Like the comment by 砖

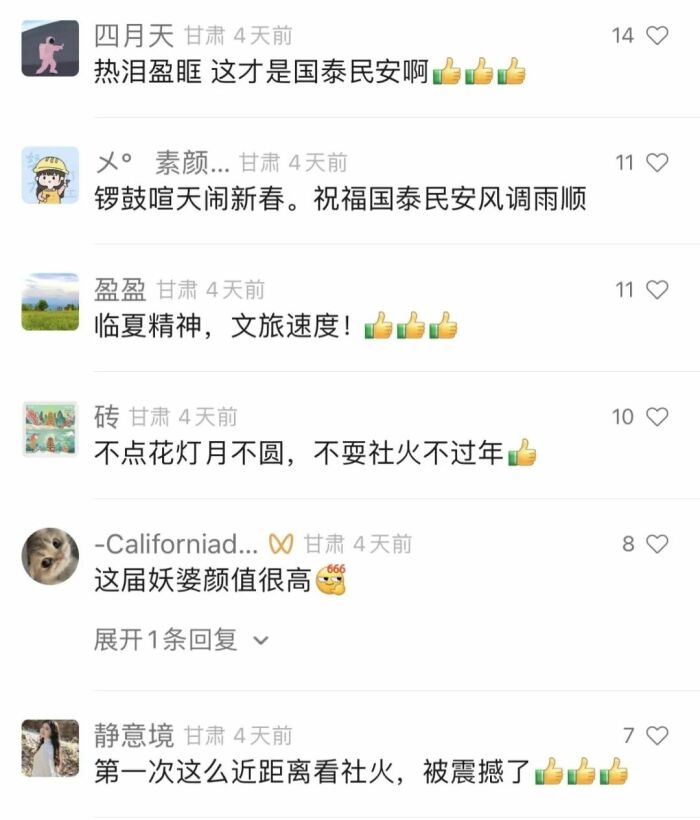click(x=656, y=417)
